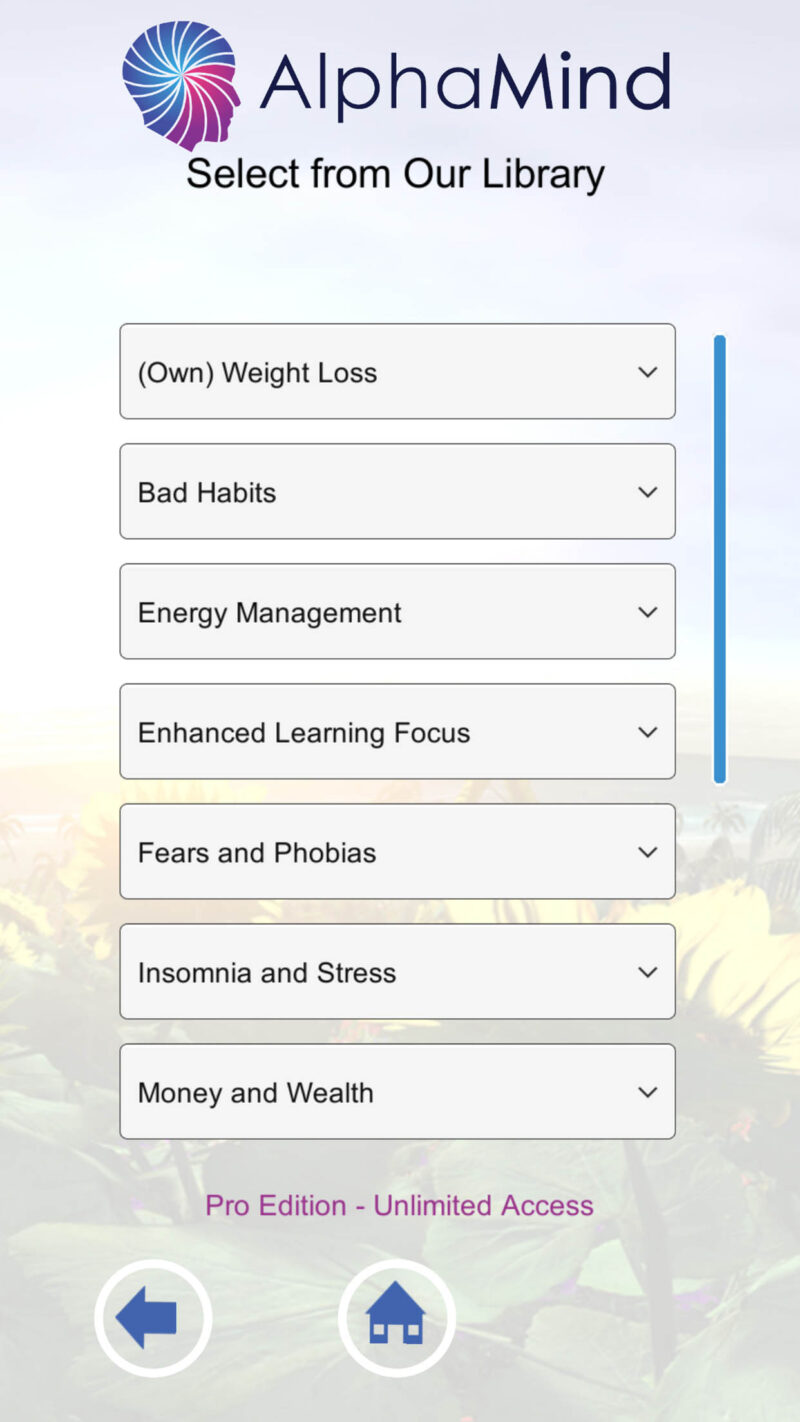The height and width of the screenshot is (1422, 800).
Task: Click the Pro Edition - Unlimited Access link
Action: pos(398,1205)
